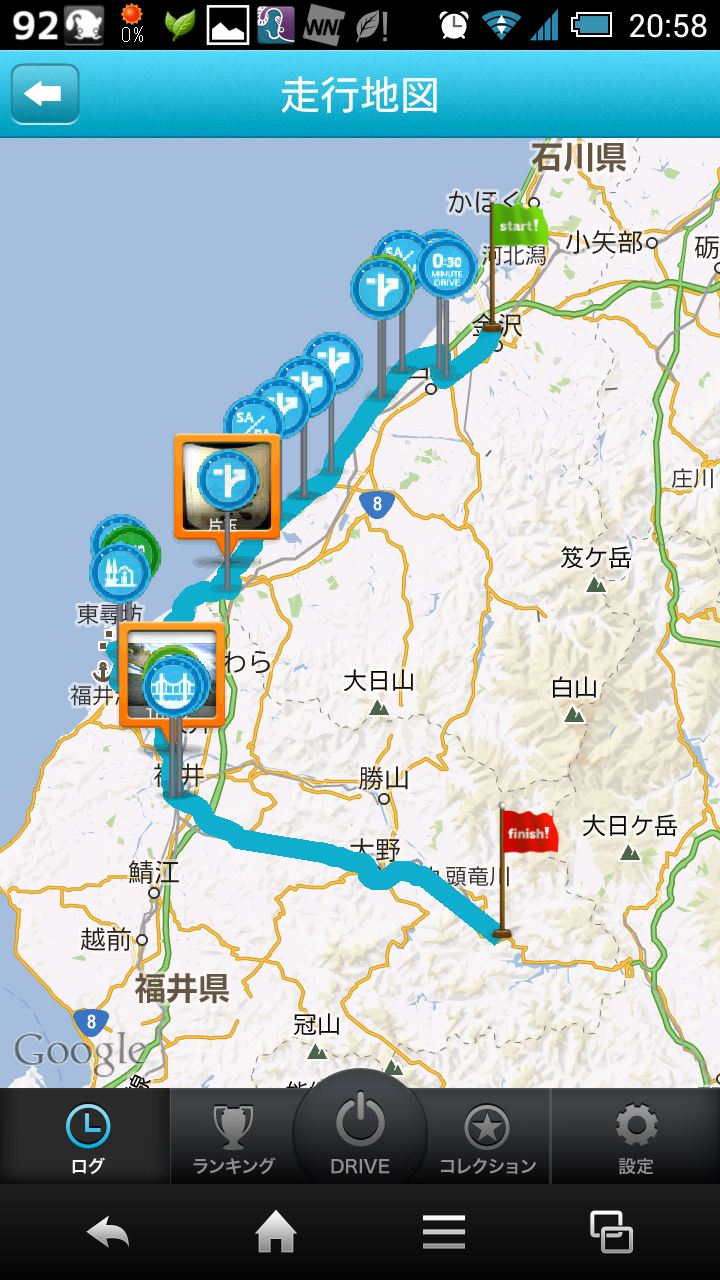The height and width of the screenshot is (1280, 720).
Task: Open the orange-framed bridge photo near 福井
Action: [x=171, y=674]
